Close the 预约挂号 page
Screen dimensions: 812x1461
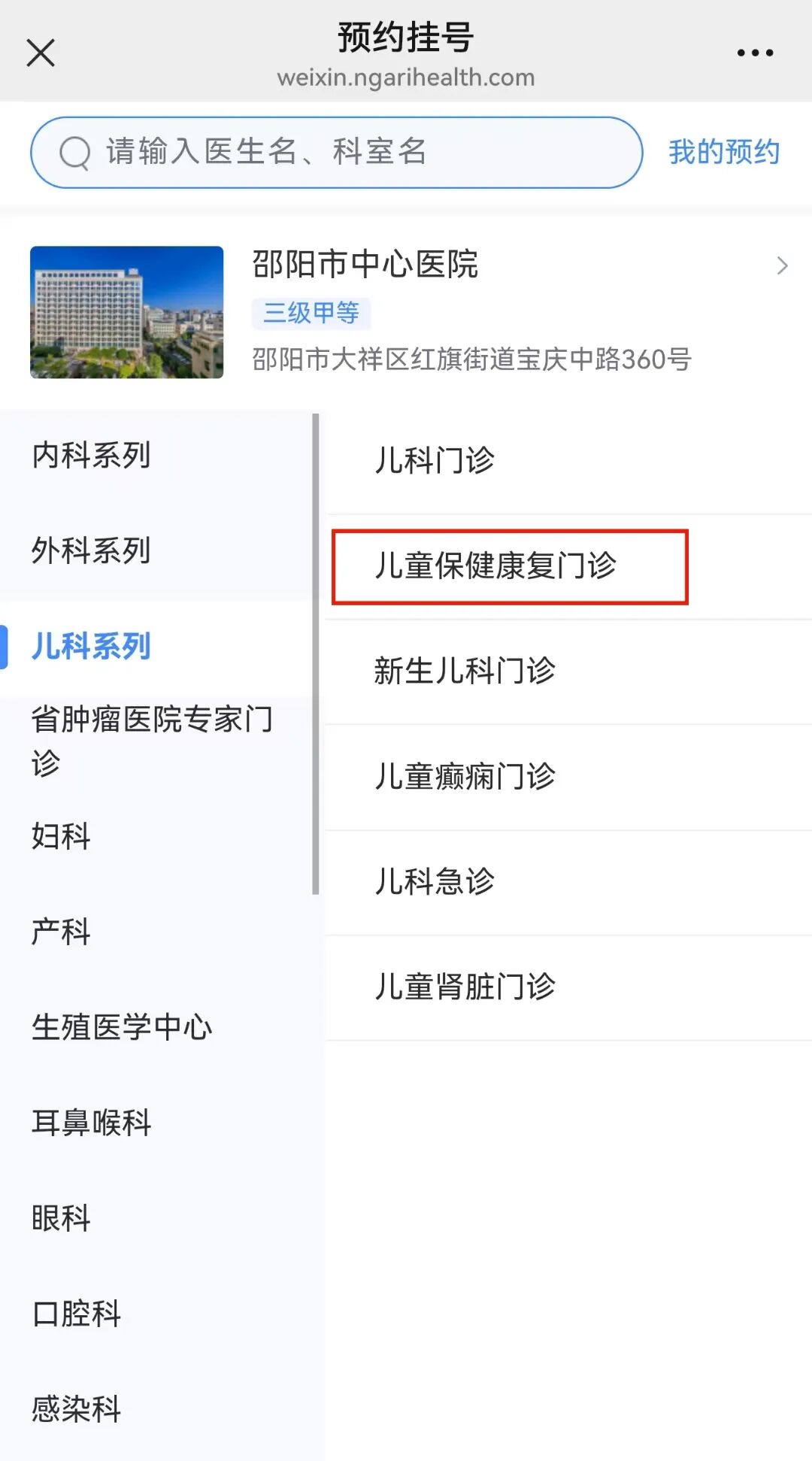point(41,53)
